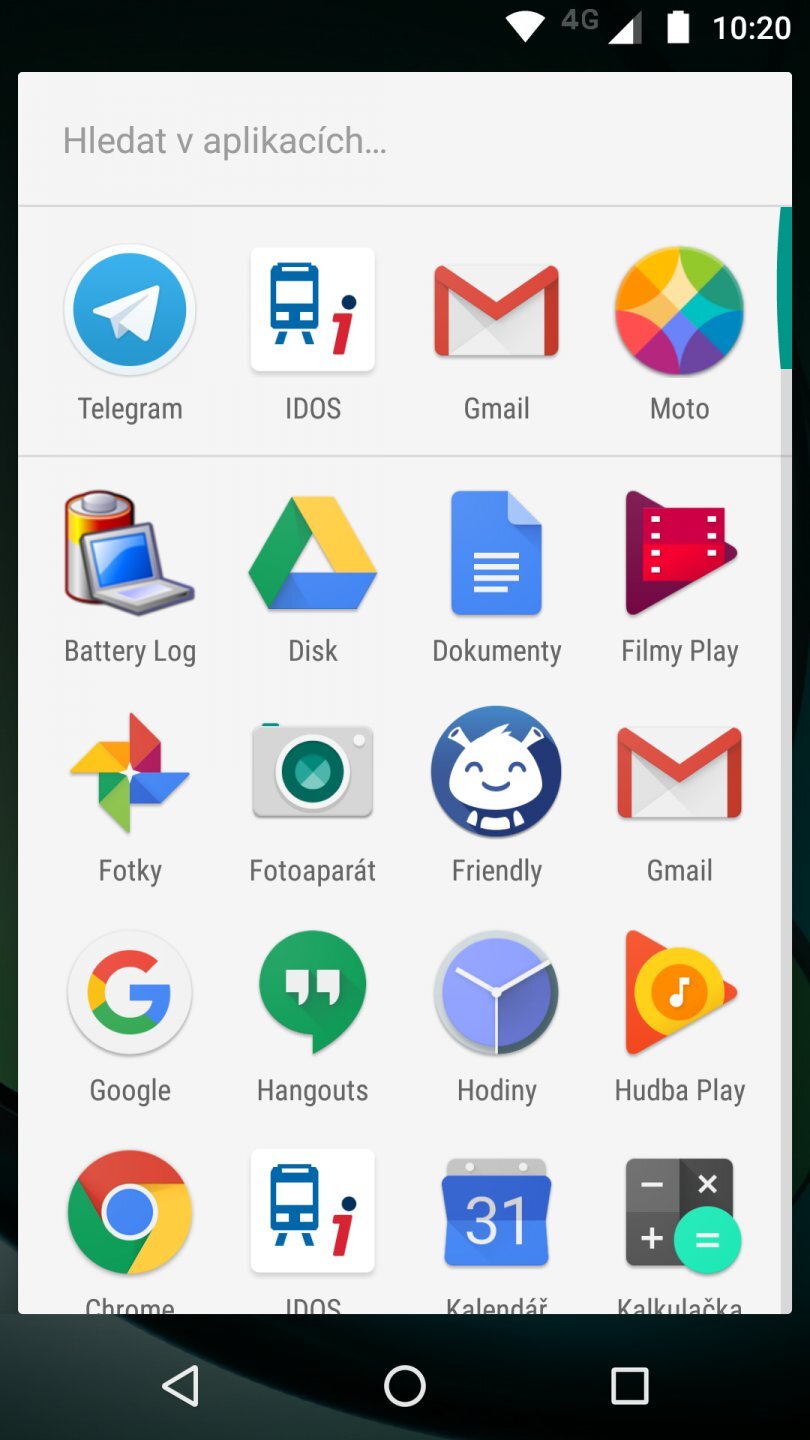Viewport: 810px width, 1440px height.
Task: Open the Disk (Google Drive) app
Action: pos(312,552)
